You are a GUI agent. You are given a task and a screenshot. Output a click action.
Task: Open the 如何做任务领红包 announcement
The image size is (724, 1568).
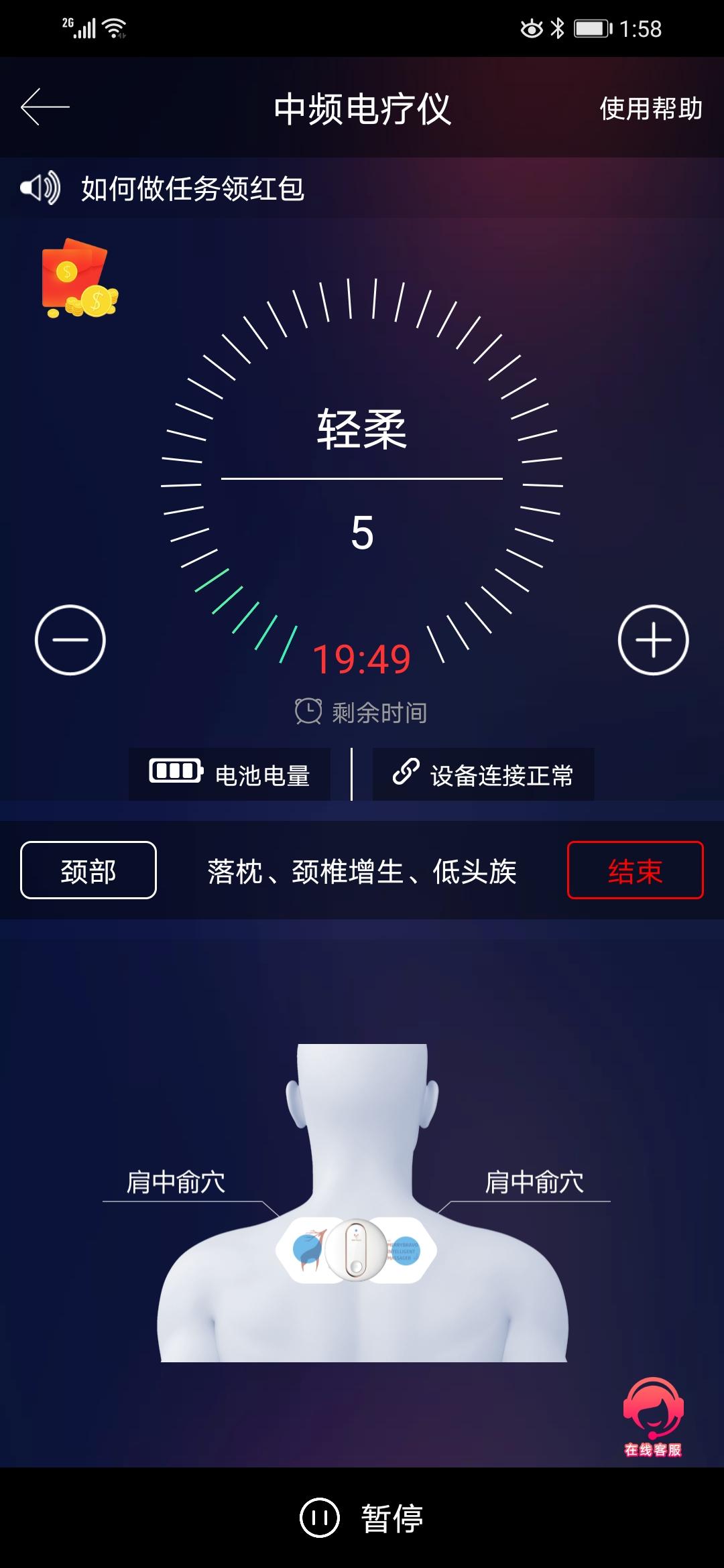pos(193,188)
